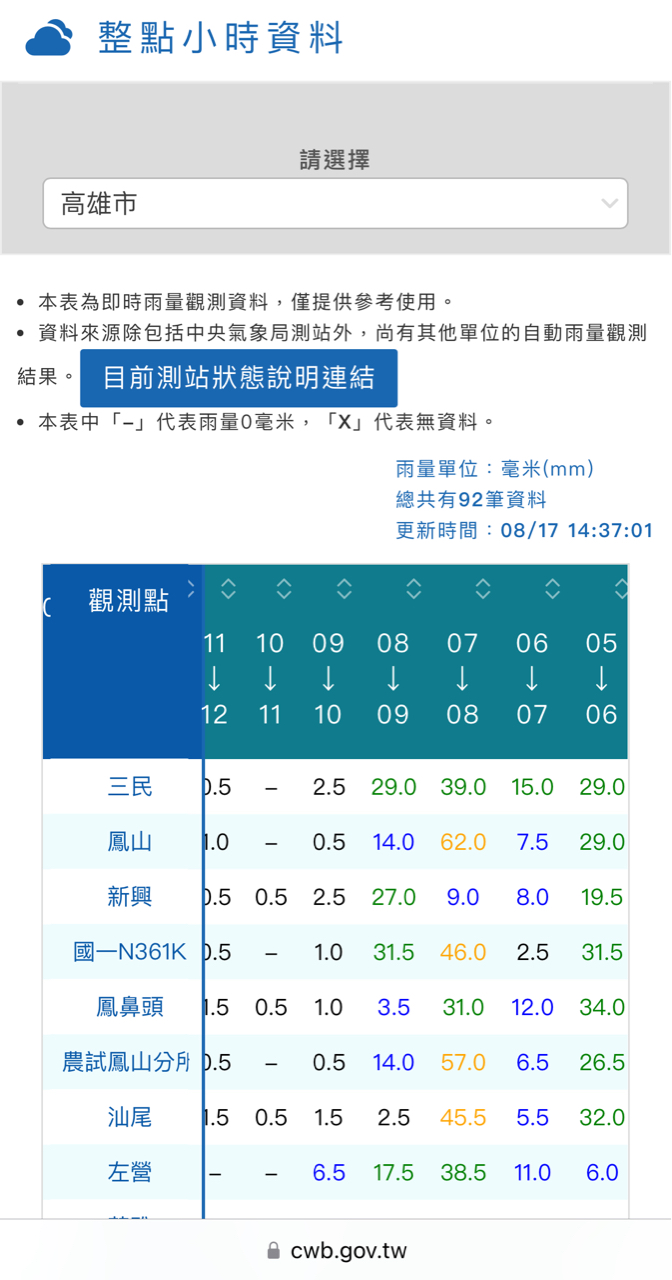The image size is (672, 1280).
Task: Open the 高雄市 city dropdown
Action: pyautogui.click(x=335, y=204)
